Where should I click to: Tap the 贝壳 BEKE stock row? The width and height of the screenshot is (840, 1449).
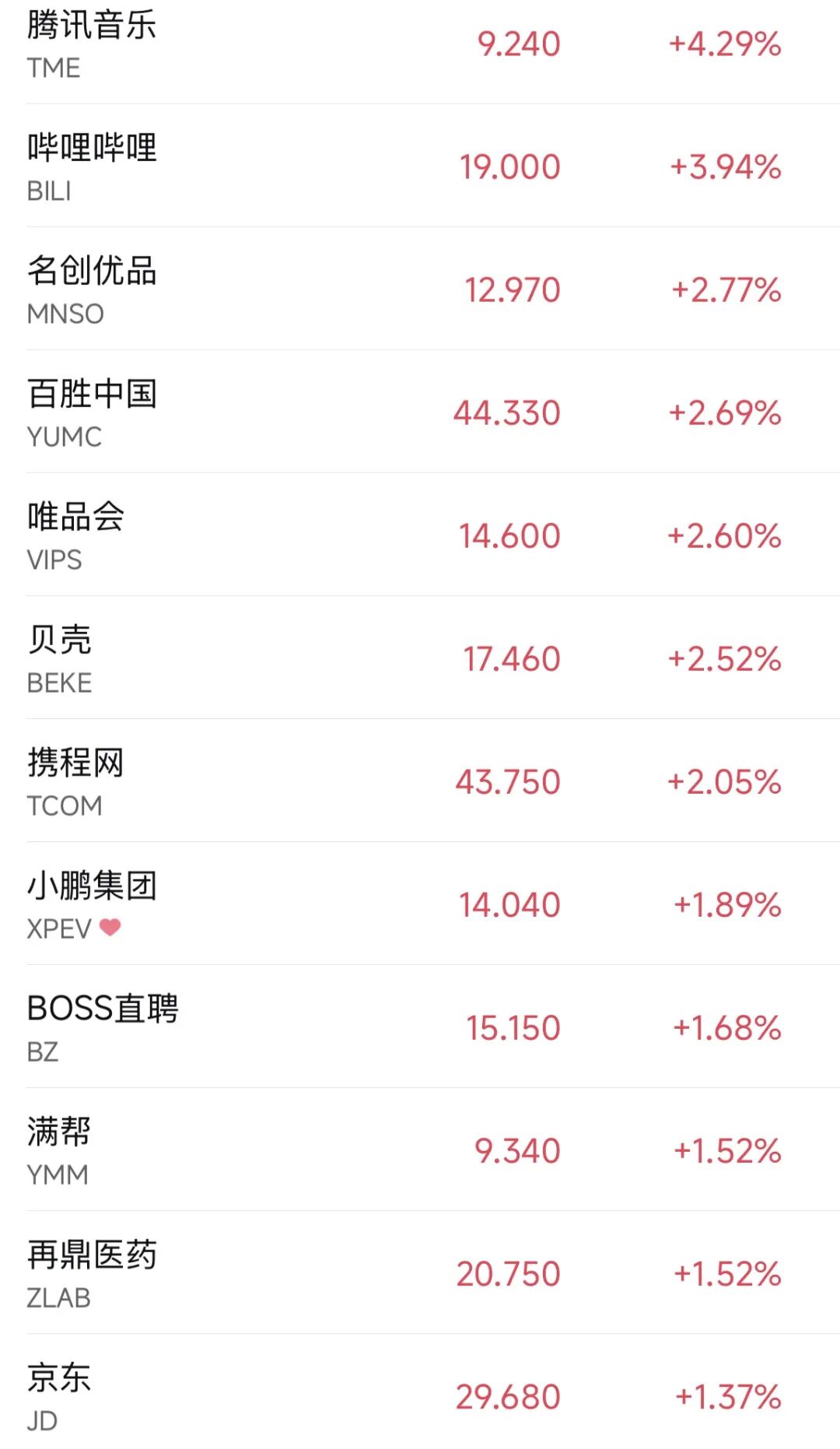click(420, 658)
